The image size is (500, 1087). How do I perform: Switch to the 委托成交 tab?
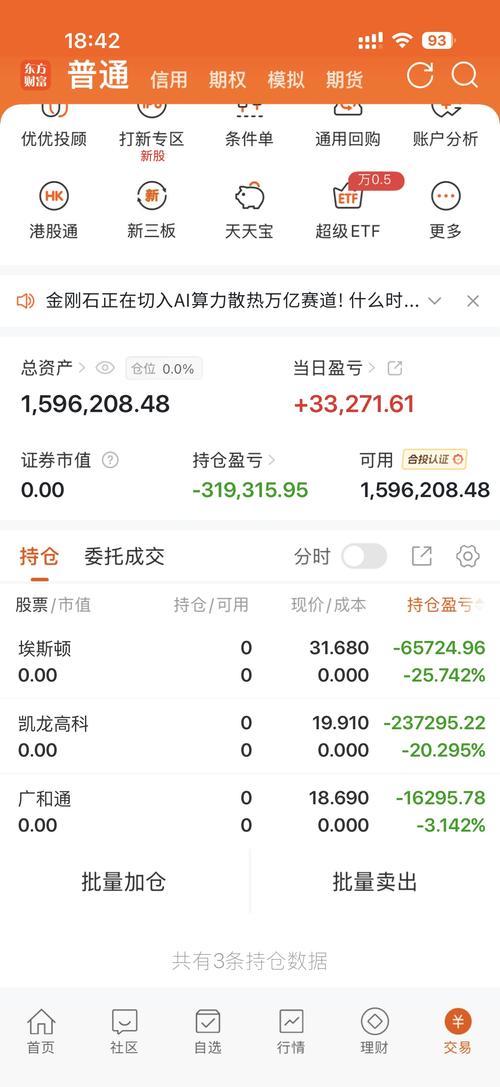coord(124,556)
